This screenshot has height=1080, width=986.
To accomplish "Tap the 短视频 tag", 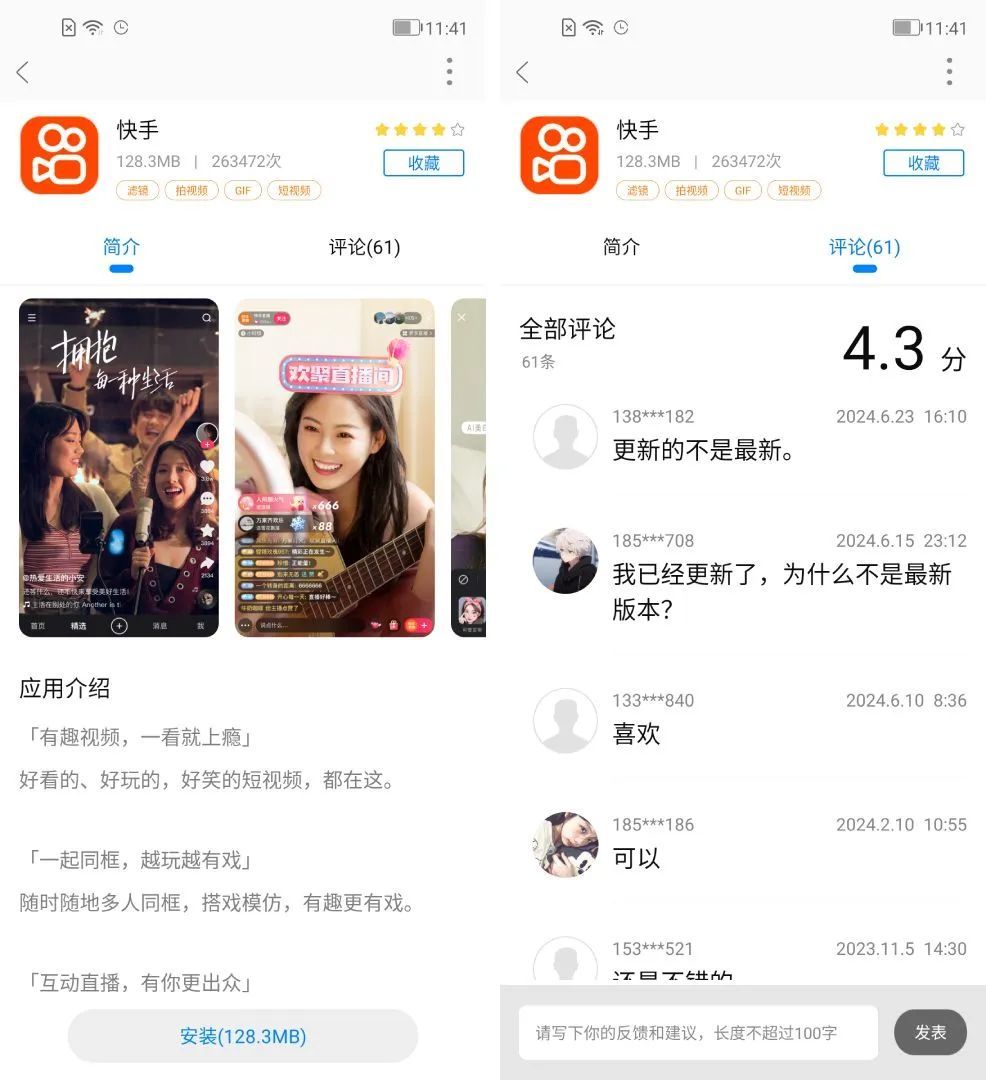I will tap(294, 190).
